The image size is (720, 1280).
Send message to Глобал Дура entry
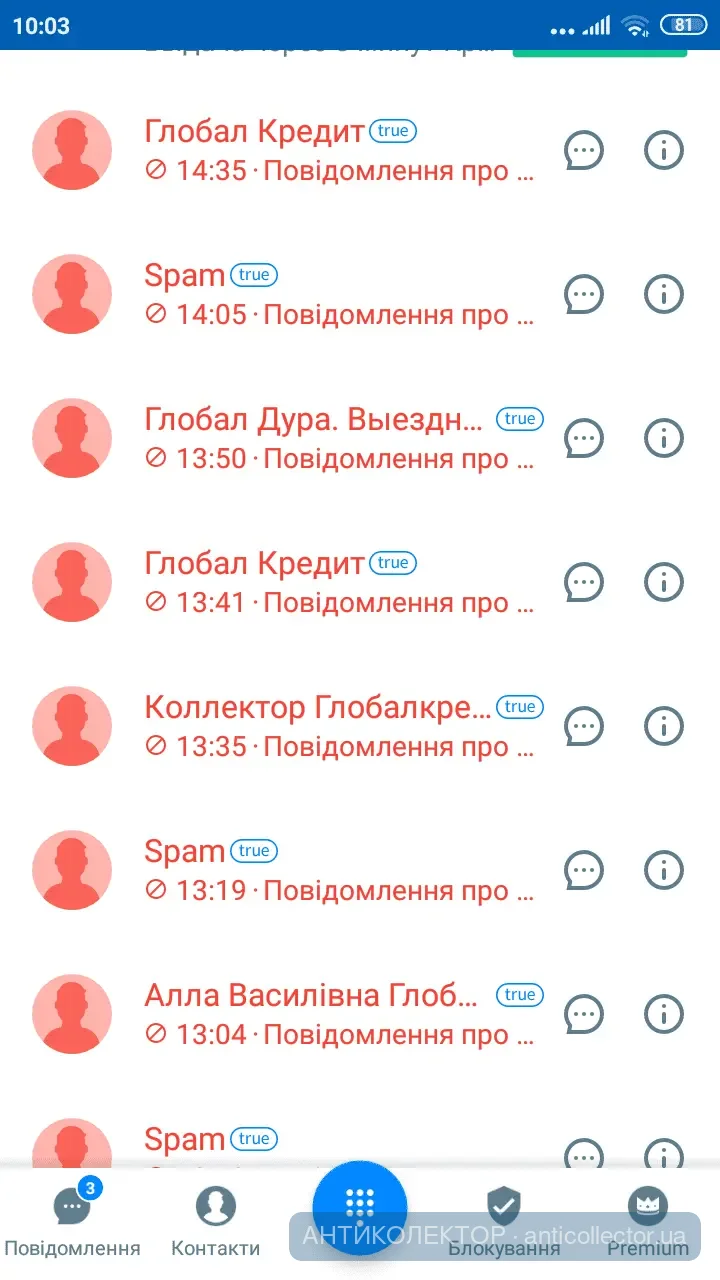584,438
